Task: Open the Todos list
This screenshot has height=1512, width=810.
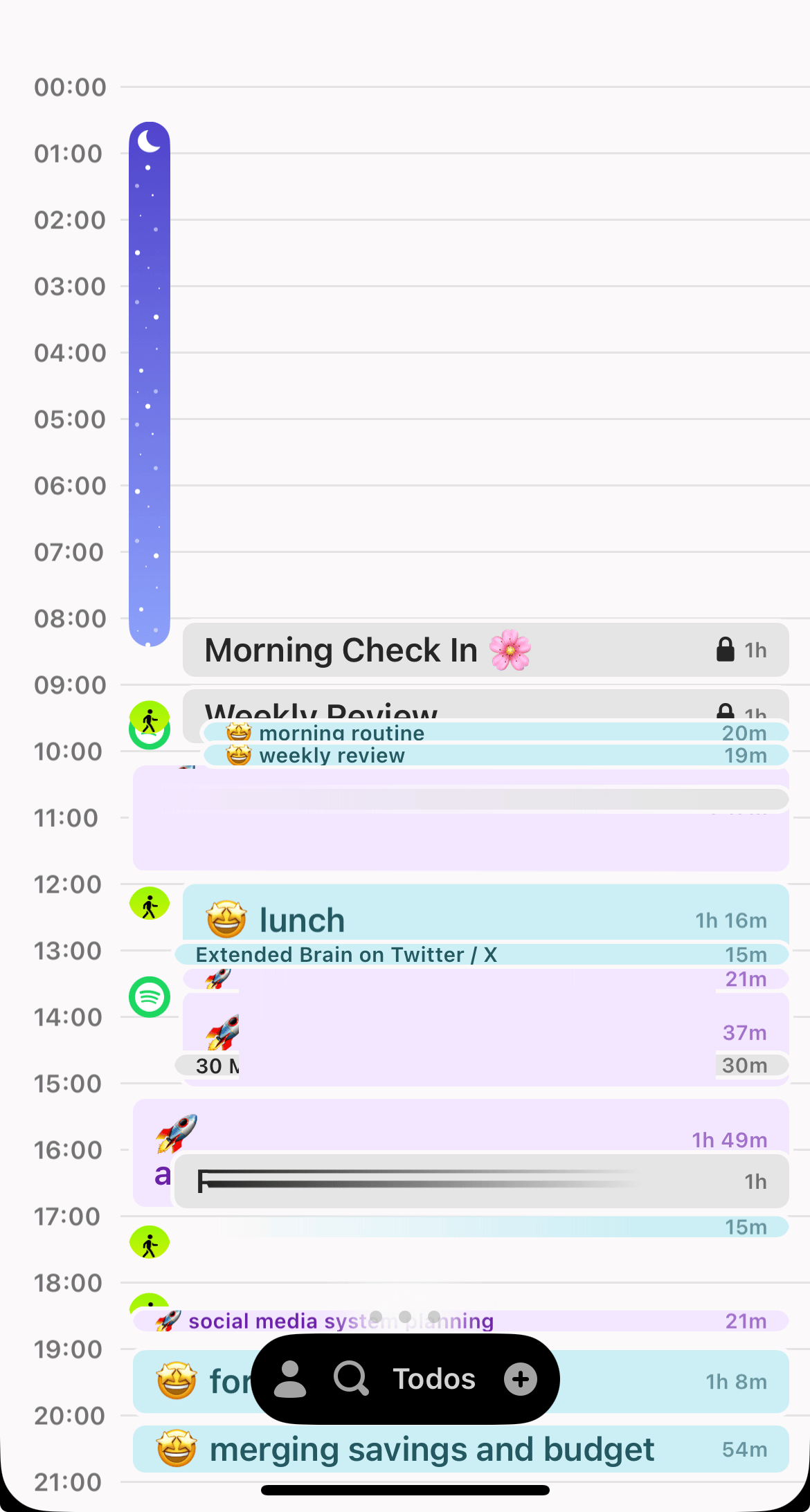Action: pyautogui.click(x=434, y=1379)
